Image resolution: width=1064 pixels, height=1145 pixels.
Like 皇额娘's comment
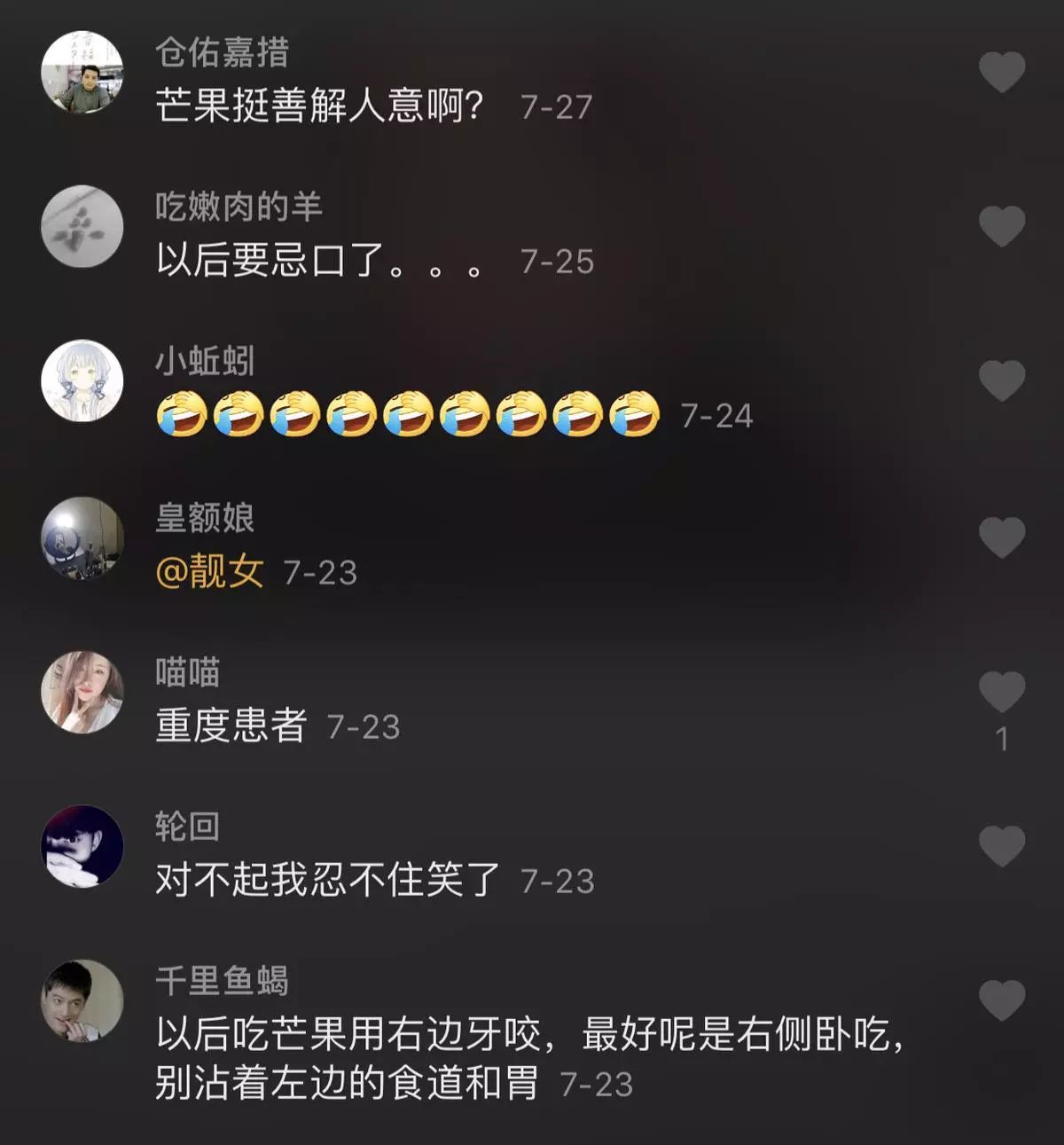point(1002,537)
